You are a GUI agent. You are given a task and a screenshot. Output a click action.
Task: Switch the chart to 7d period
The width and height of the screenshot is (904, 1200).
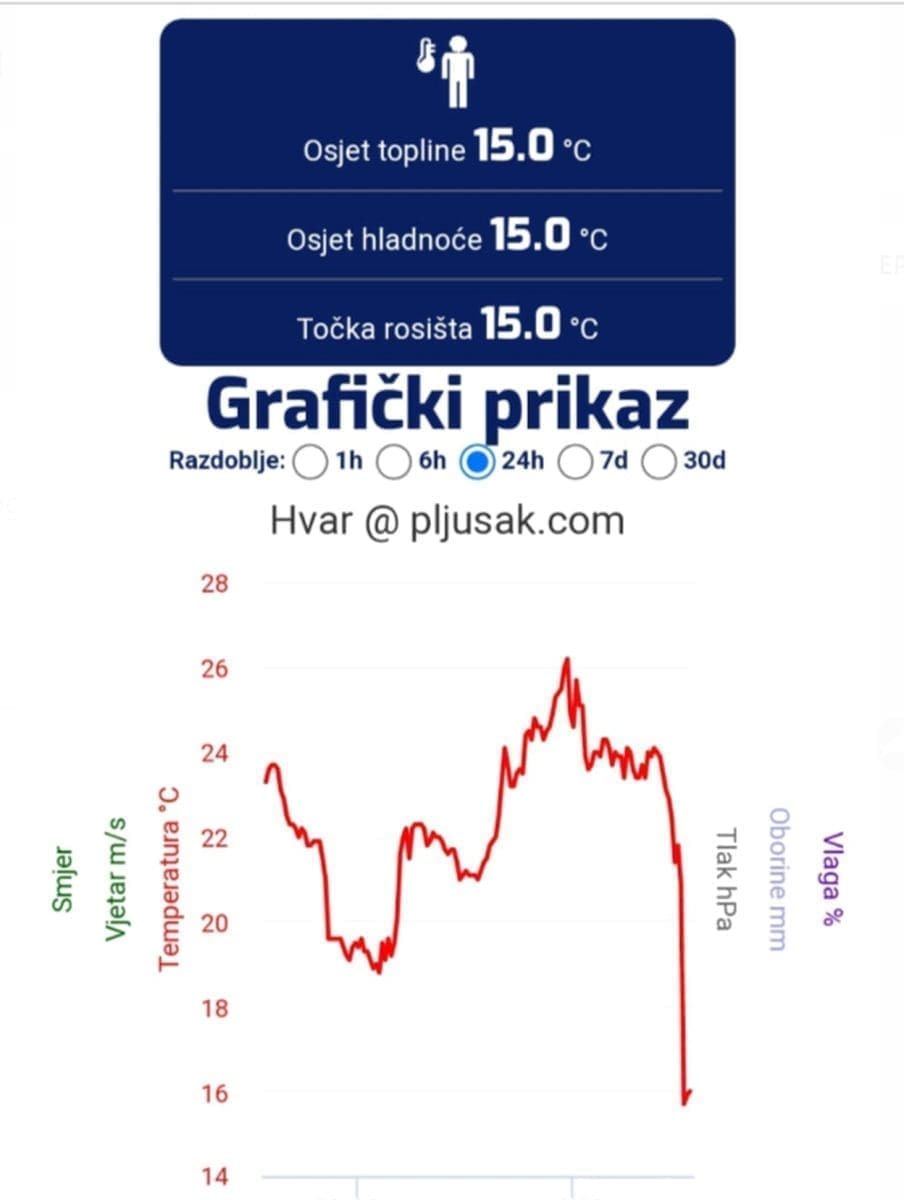[x=575, y=462]
